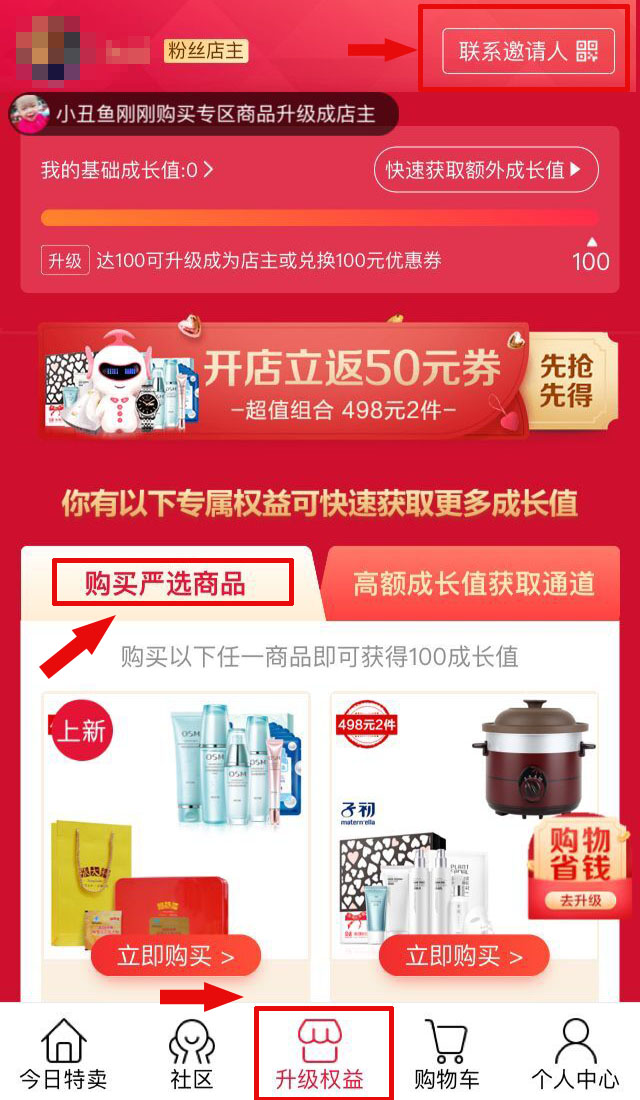640x1100 pixels.
Task: Open 我的基础成长值 details
Action: click(127, 170)
